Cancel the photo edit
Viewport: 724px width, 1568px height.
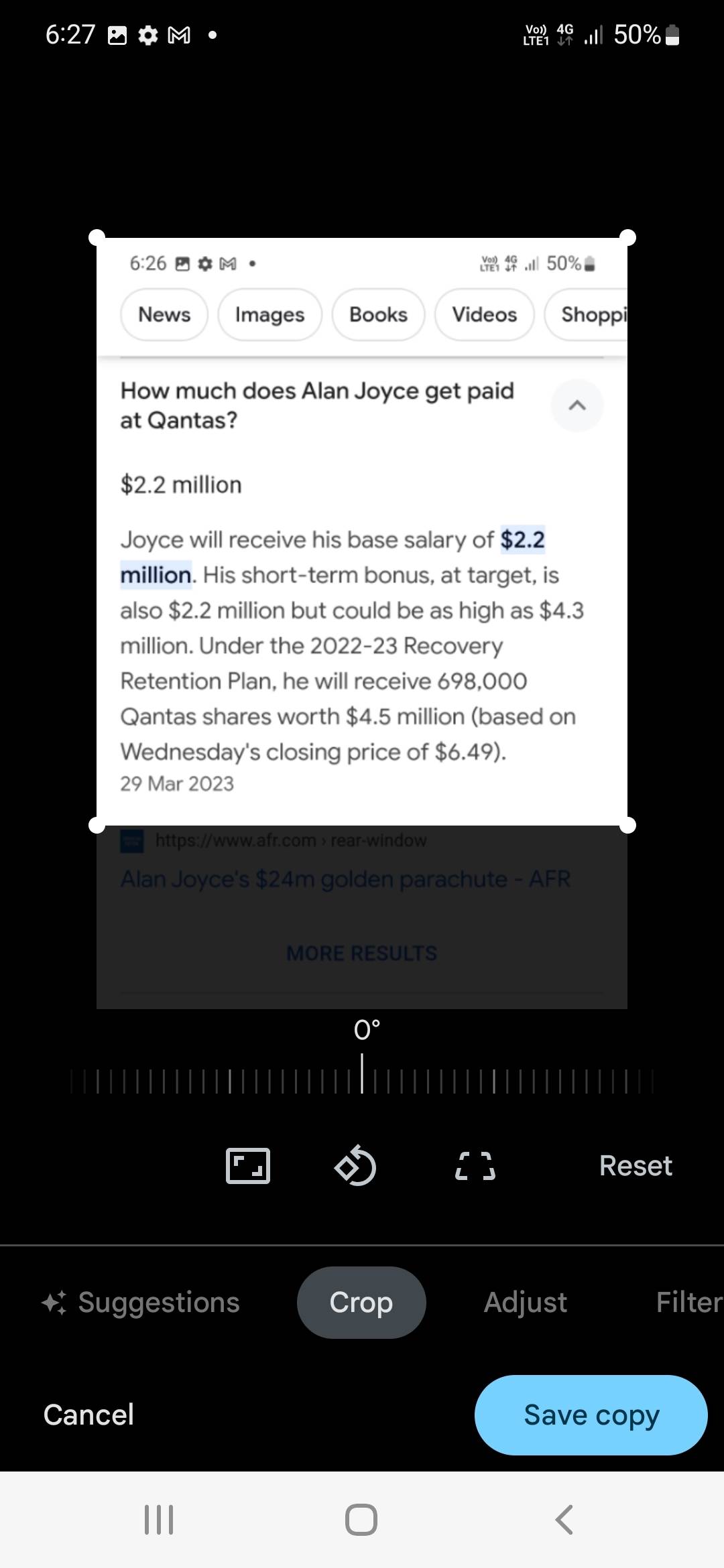click(x=88, y=1415)
